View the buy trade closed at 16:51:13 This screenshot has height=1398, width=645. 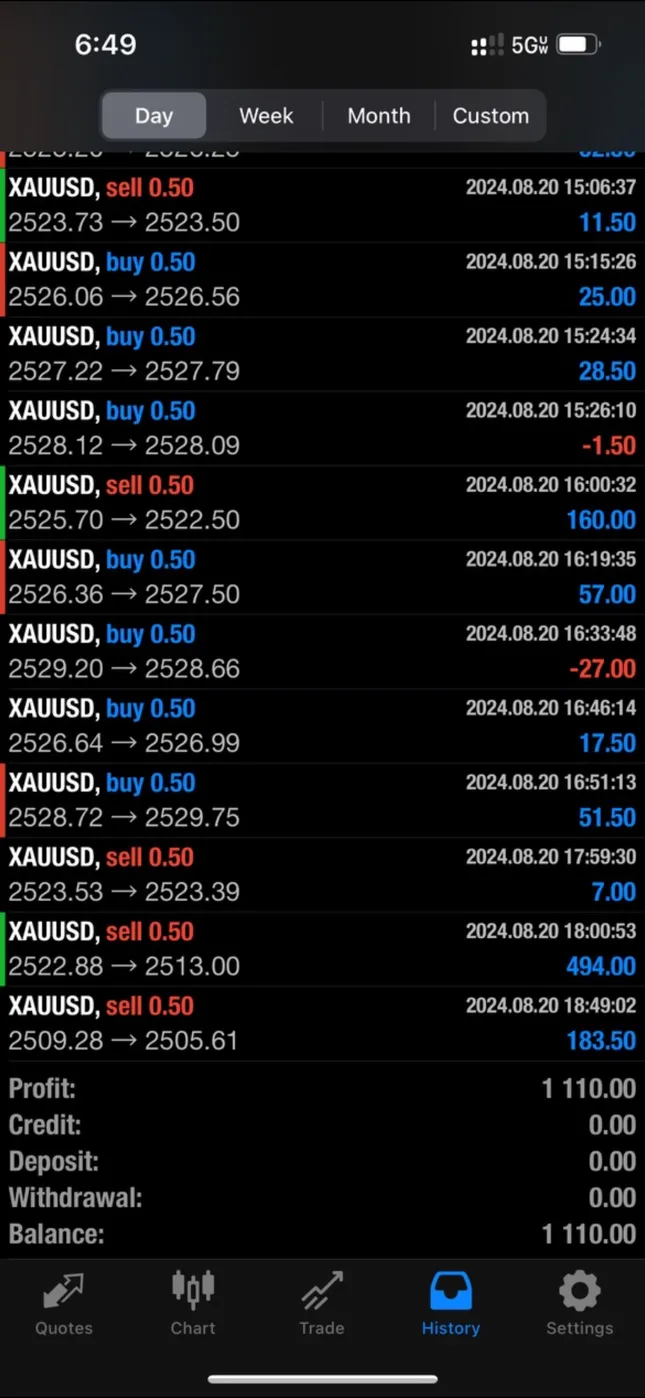[322, 800]
